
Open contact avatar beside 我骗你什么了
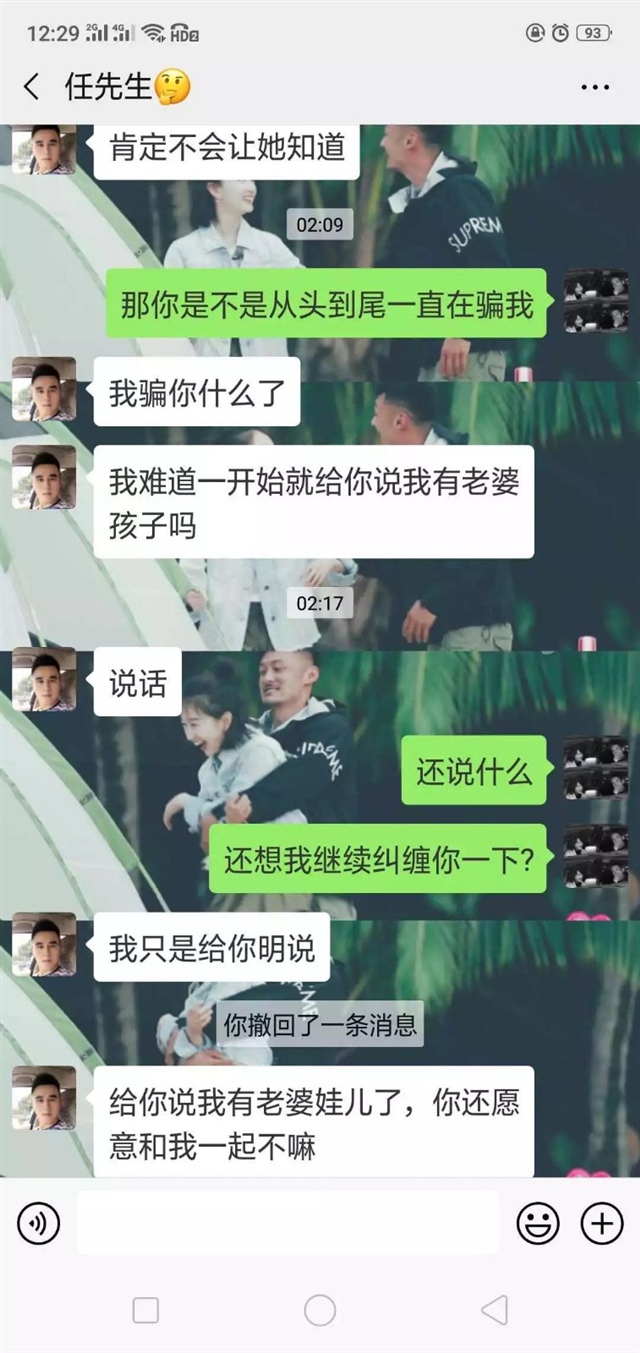pos(44,389)
